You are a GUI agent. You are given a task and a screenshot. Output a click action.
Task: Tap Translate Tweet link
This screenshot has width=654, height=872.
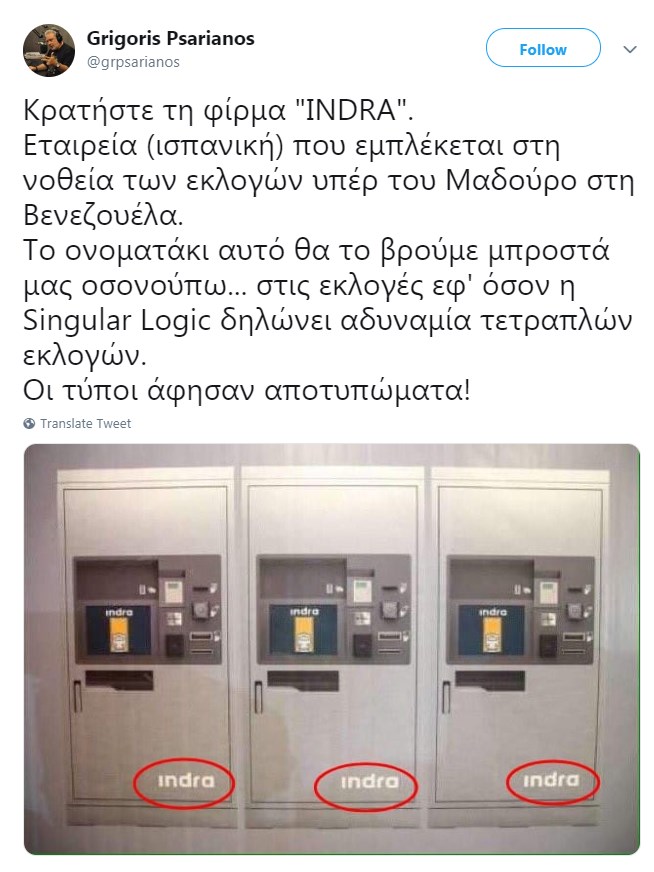pyautogui.click(x=84, y=424)
